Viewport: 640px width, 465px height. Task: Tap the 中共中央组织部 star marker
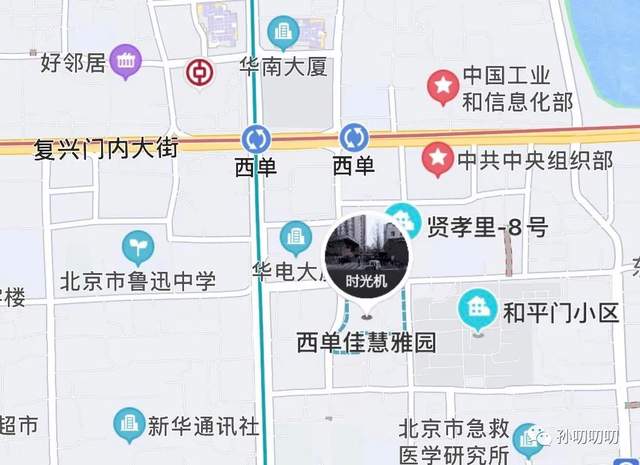coord(437,158)
